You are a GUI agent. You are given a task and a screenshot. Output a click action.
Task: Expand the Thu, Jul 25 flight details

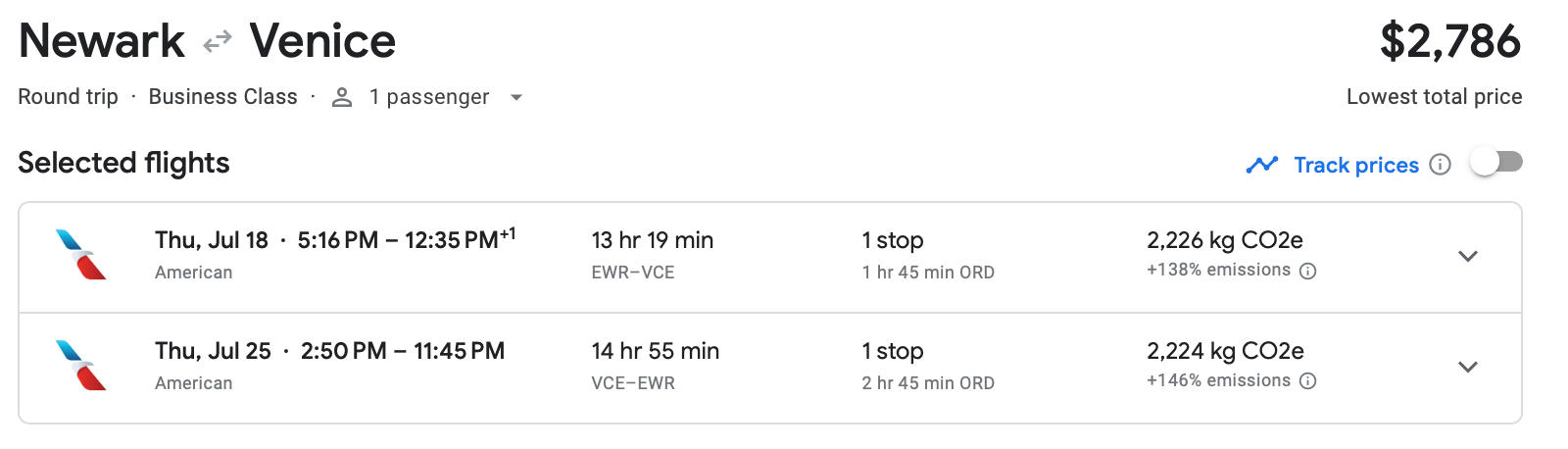(x=1467, y=368)
